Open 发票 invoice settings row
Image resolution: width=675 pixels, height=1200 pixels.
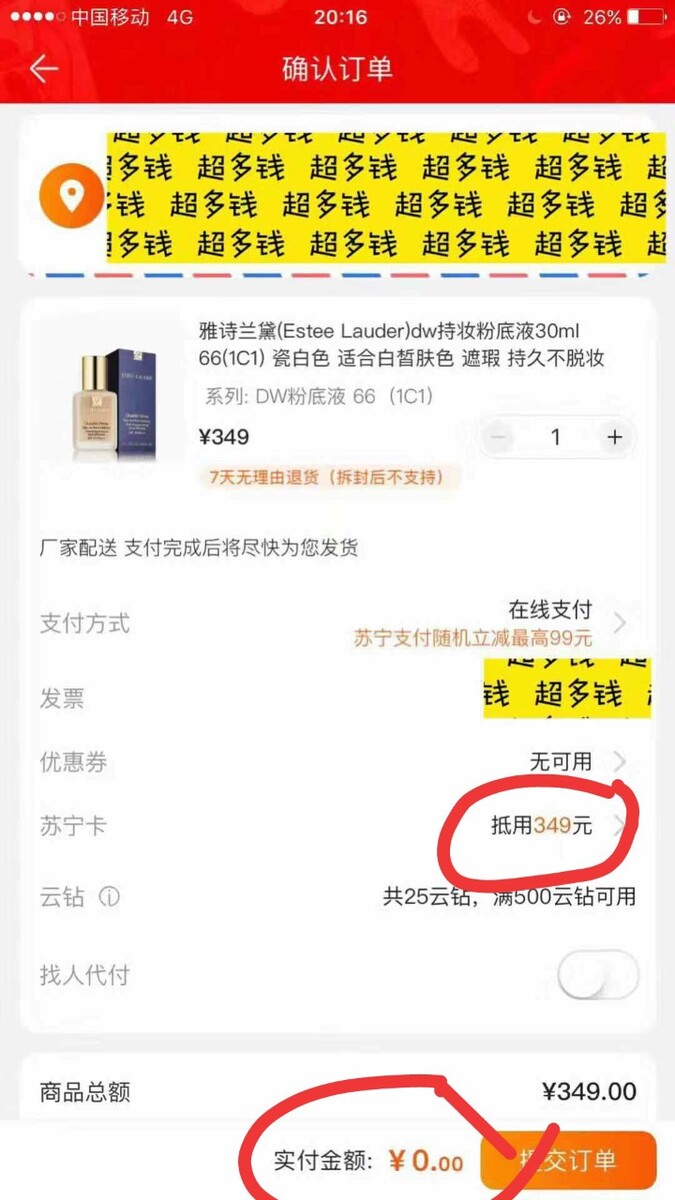(x=337, y=697)
